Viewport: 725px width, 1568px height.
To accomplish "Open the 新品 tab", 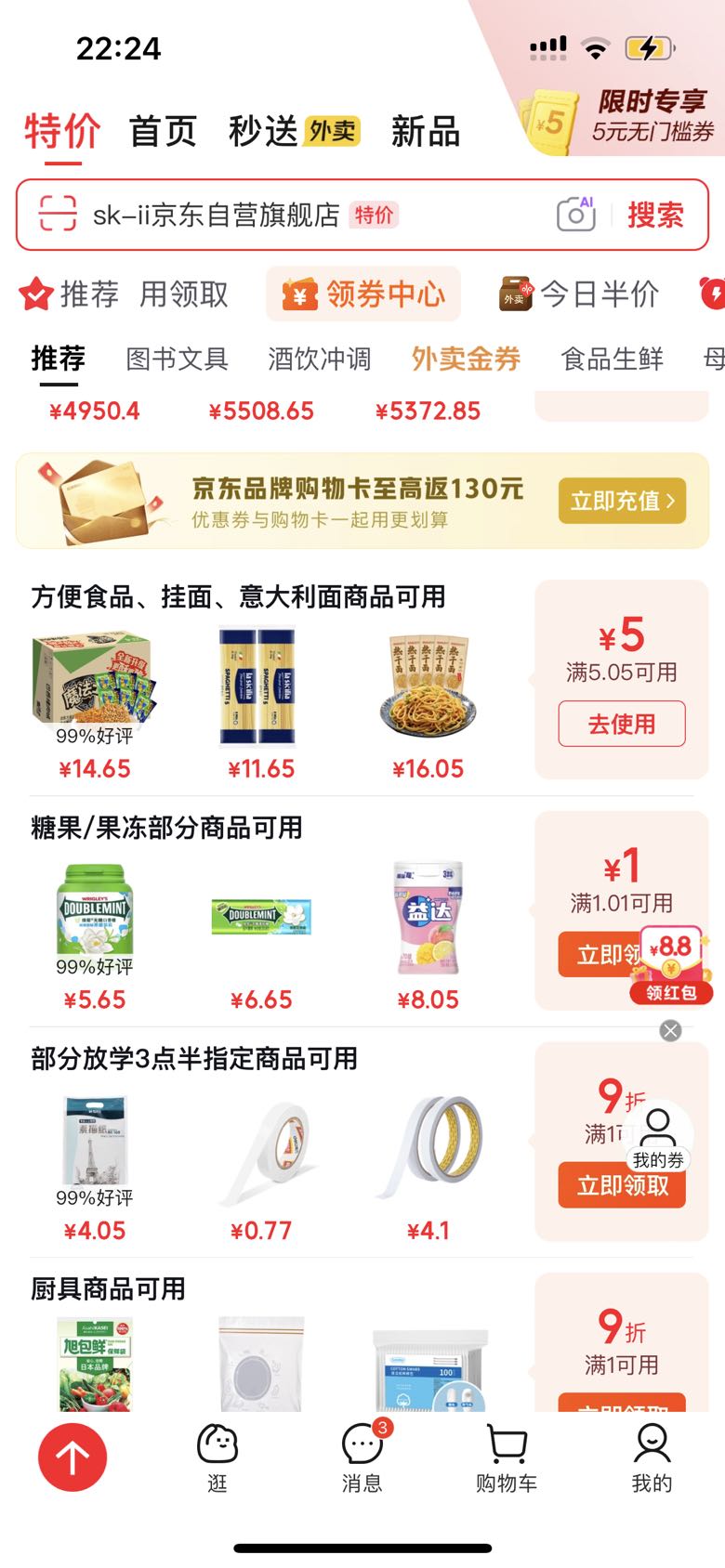I will click(426, 131).
